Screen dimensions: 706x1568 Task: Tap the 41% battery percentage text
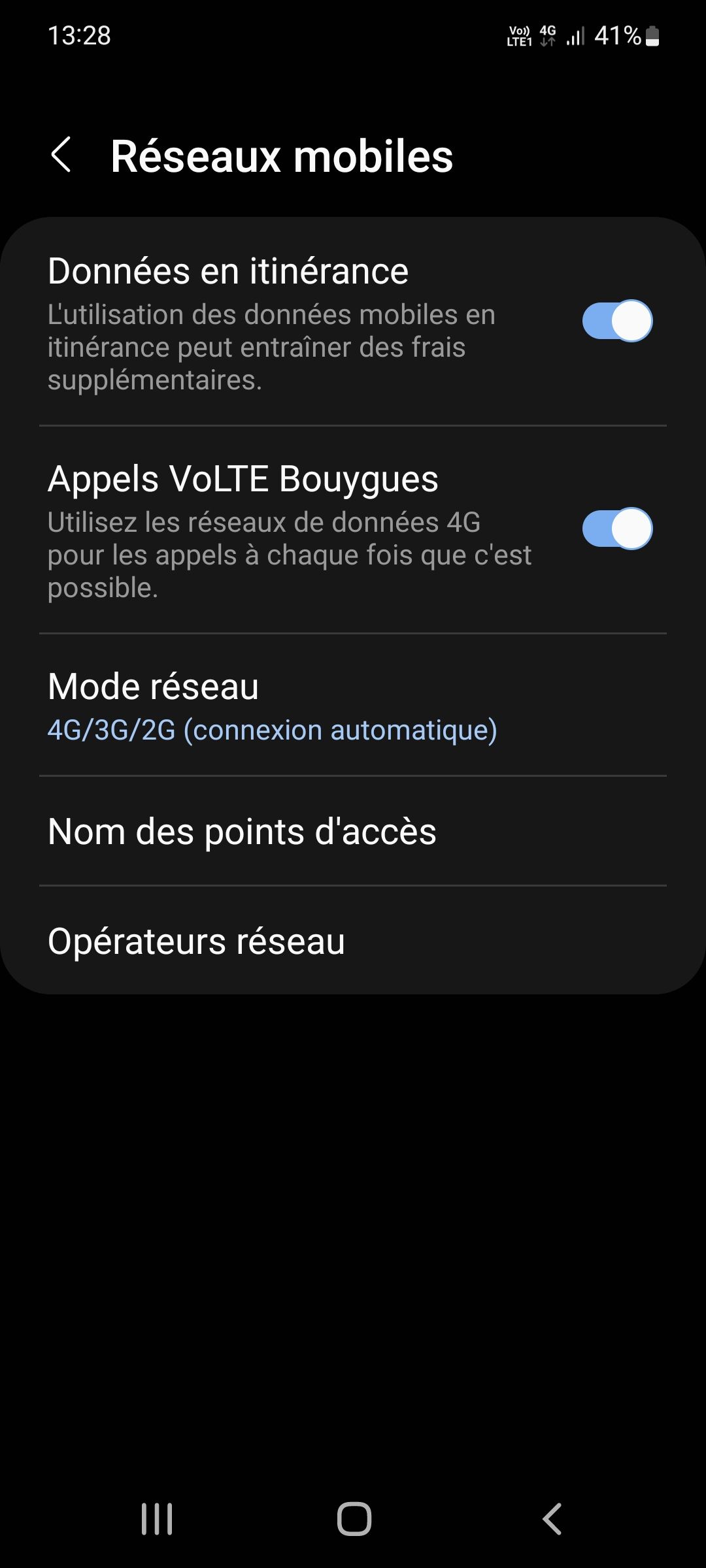(x=617, y=37)
